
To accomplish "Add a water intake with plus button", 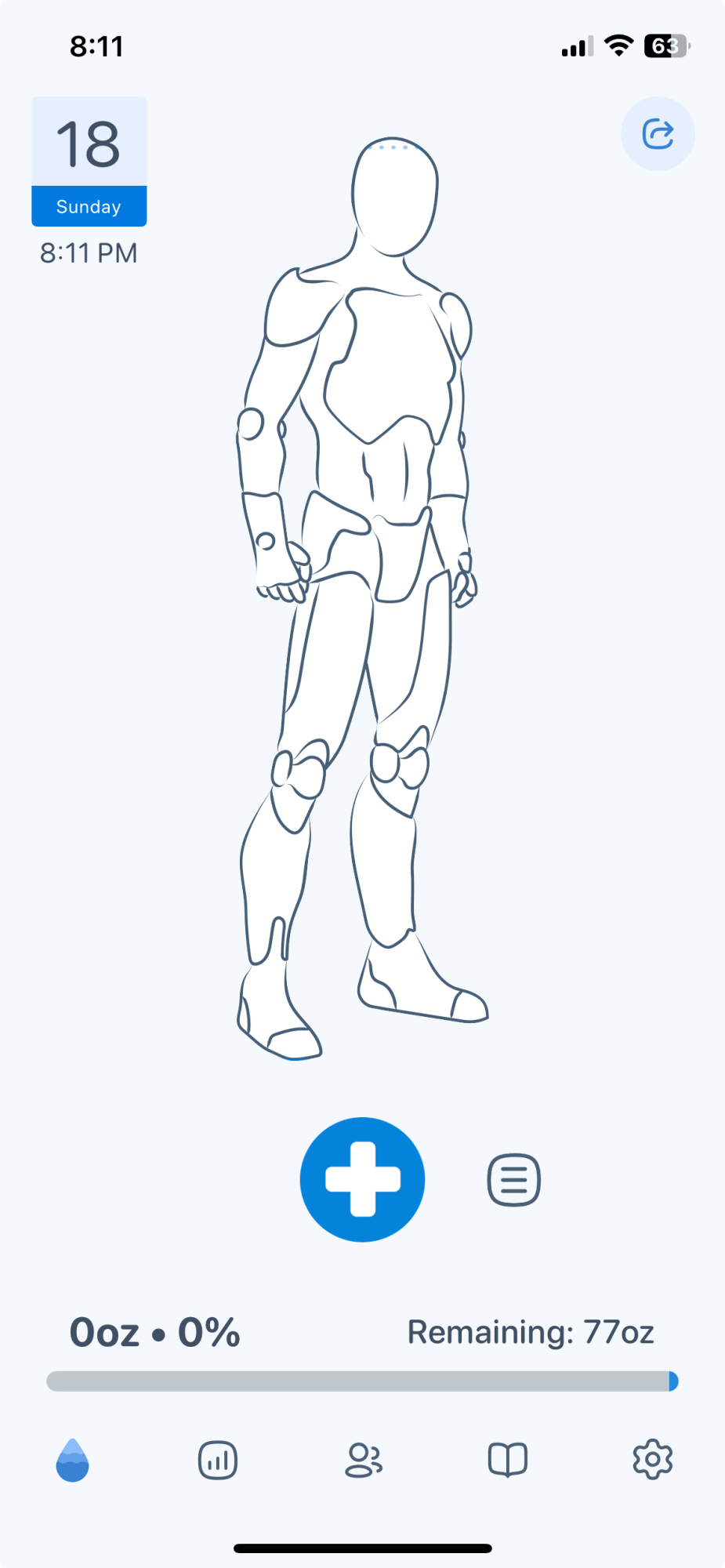I will click(362, 1179).
